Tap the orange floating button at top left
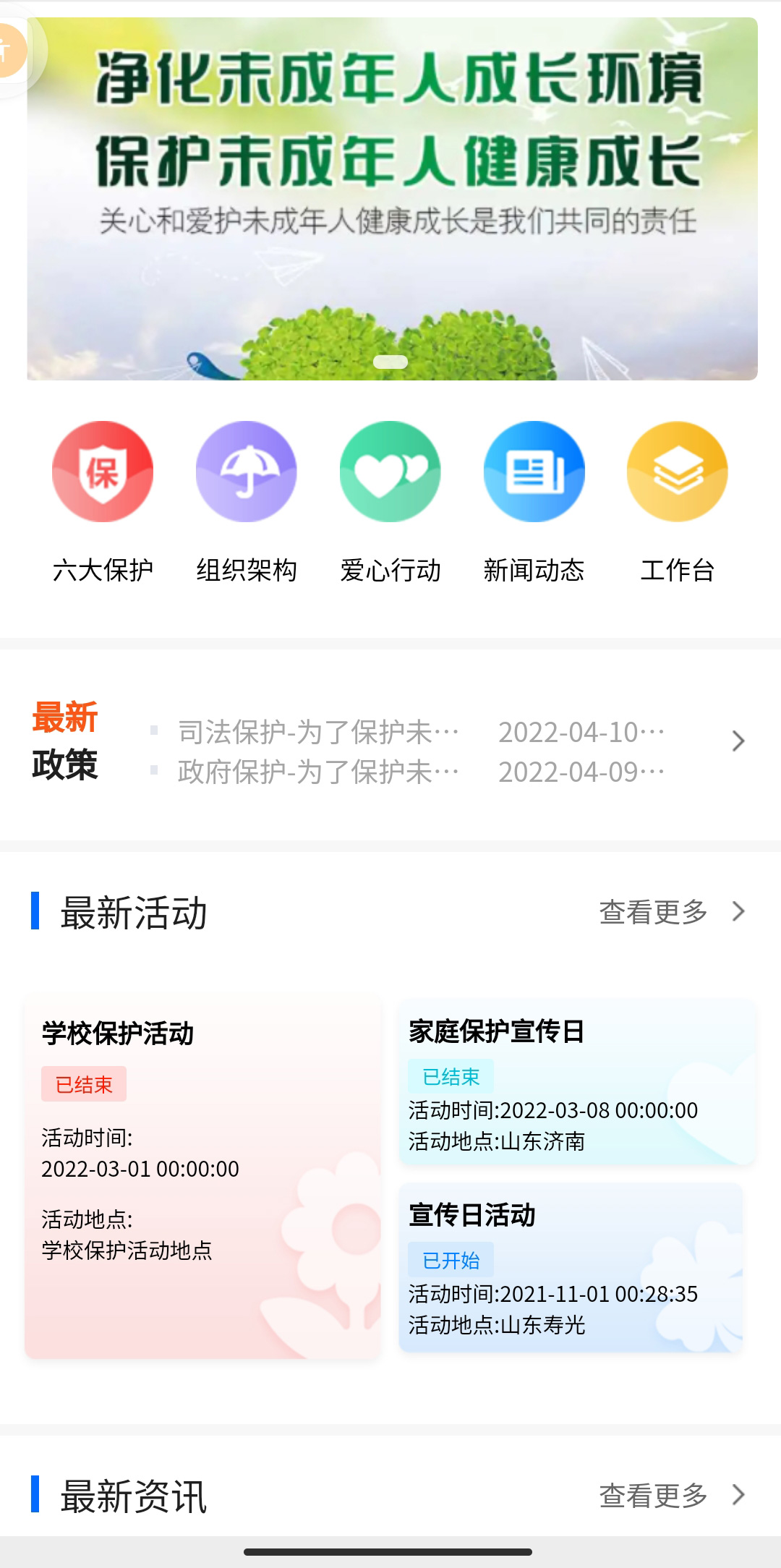Image resolution: width=781 pixels, height=1568 pixels. coord(11,51)
